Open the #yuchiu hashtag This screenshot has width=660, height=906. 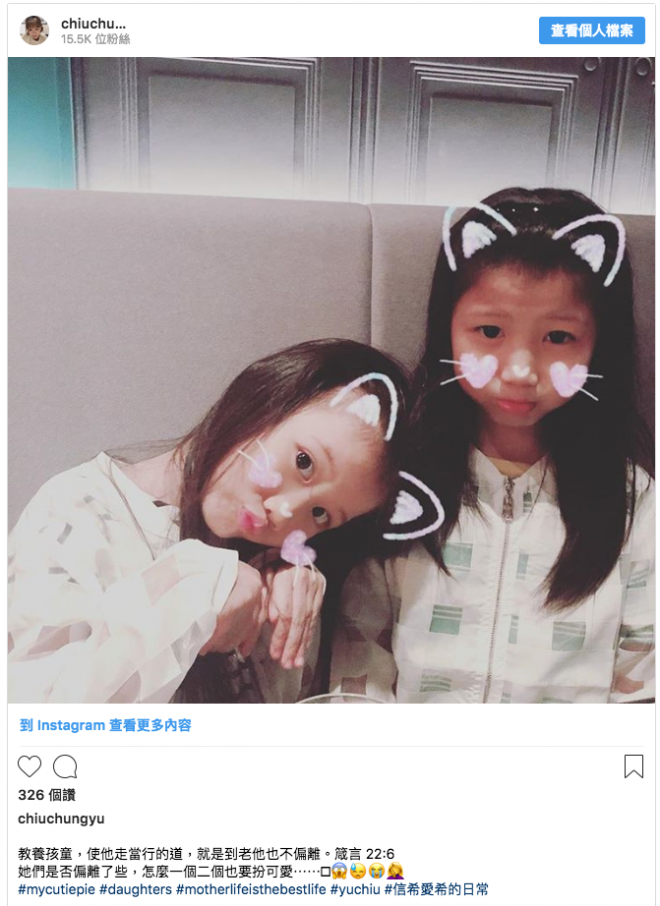[x=355, y=889]
